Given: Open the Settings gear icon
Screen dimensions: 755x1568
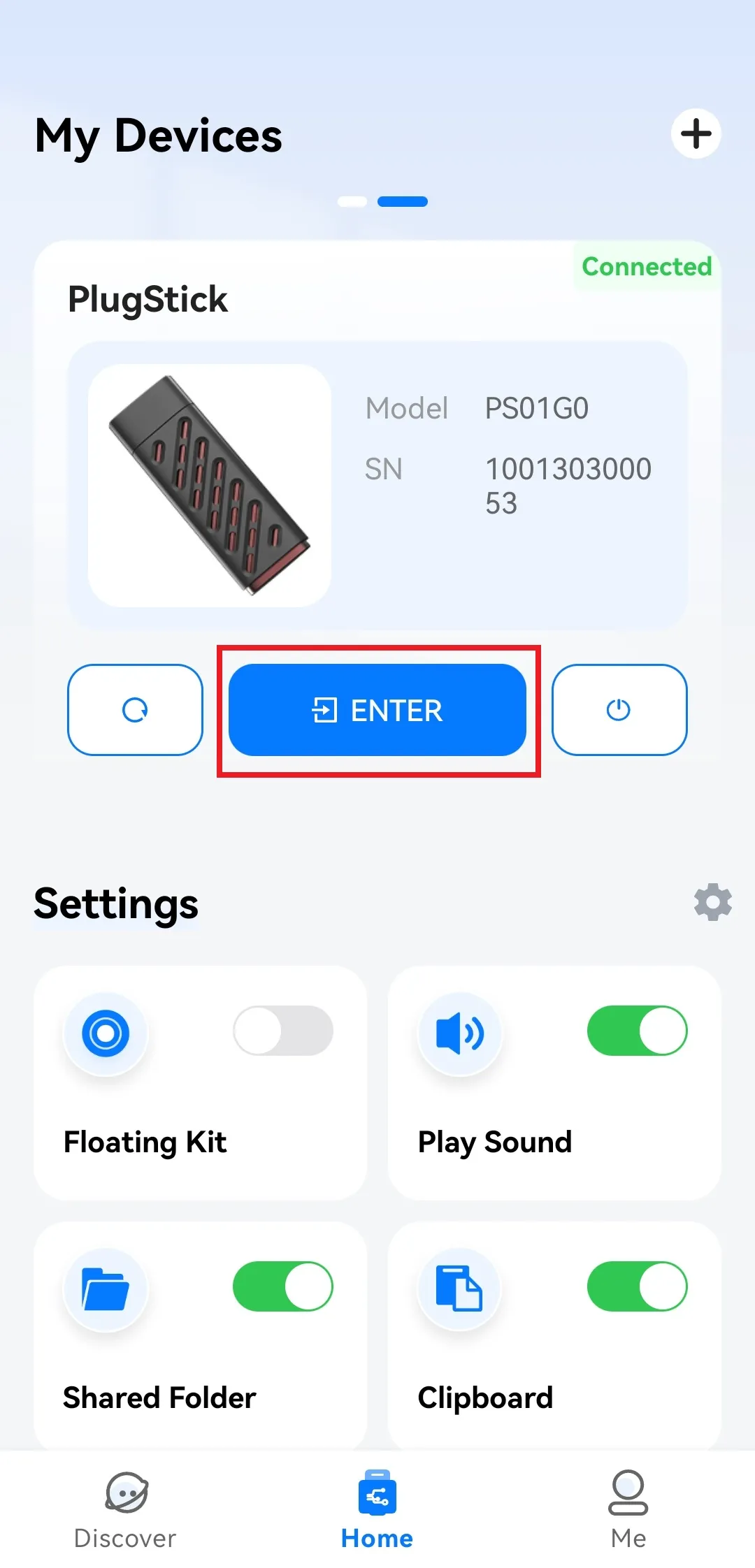Looking at the screenshot, I should click(712, 902).
